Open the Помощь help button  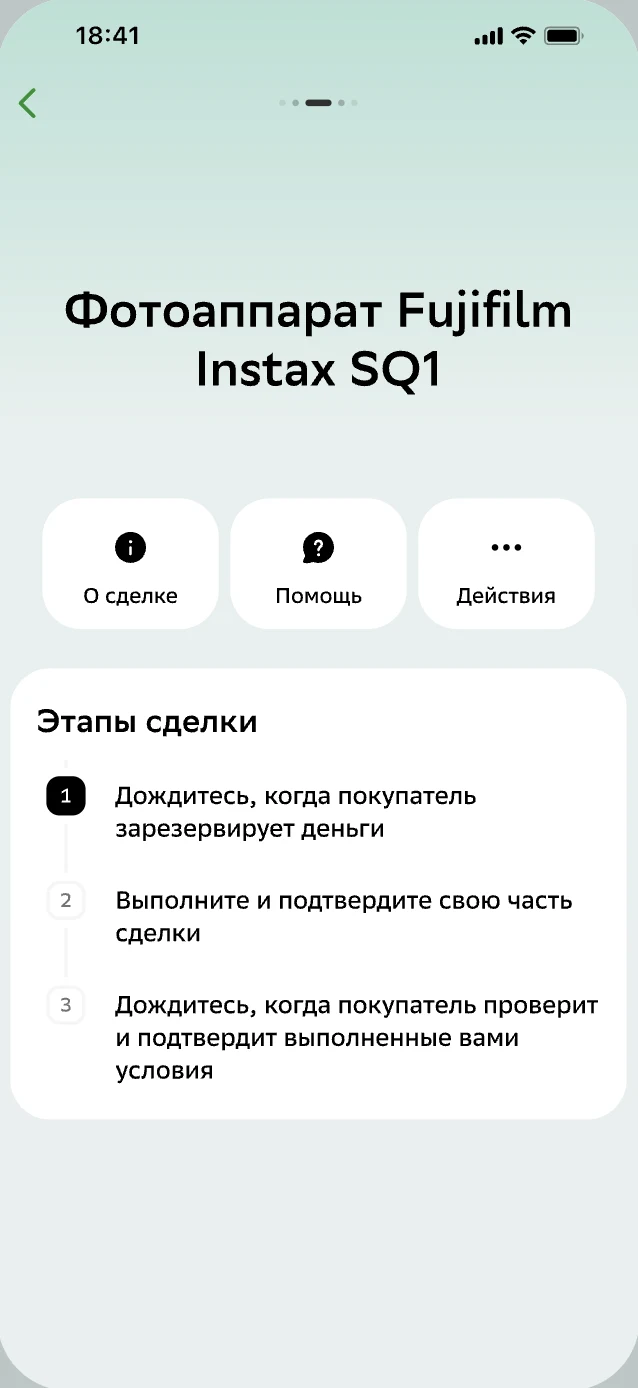[x=318, y=564]
